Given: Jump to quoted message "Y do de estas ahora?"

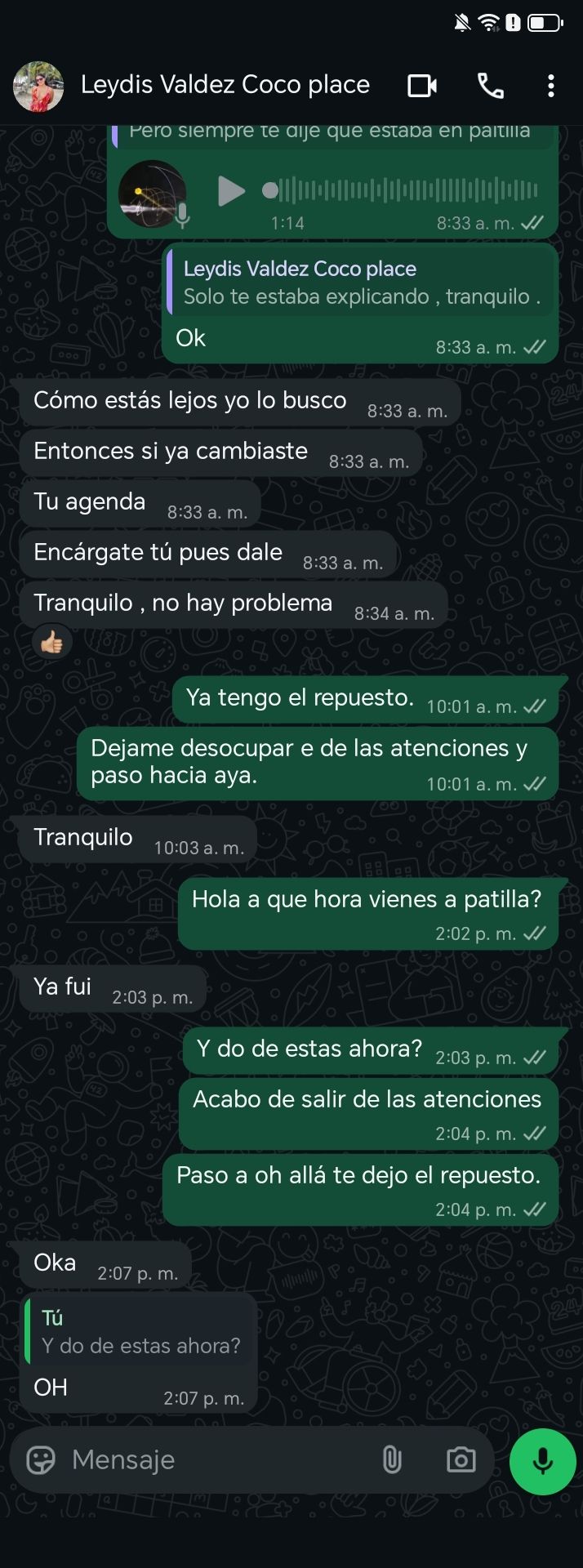Looking at the screenshot, I should (x=140, y=1333).
